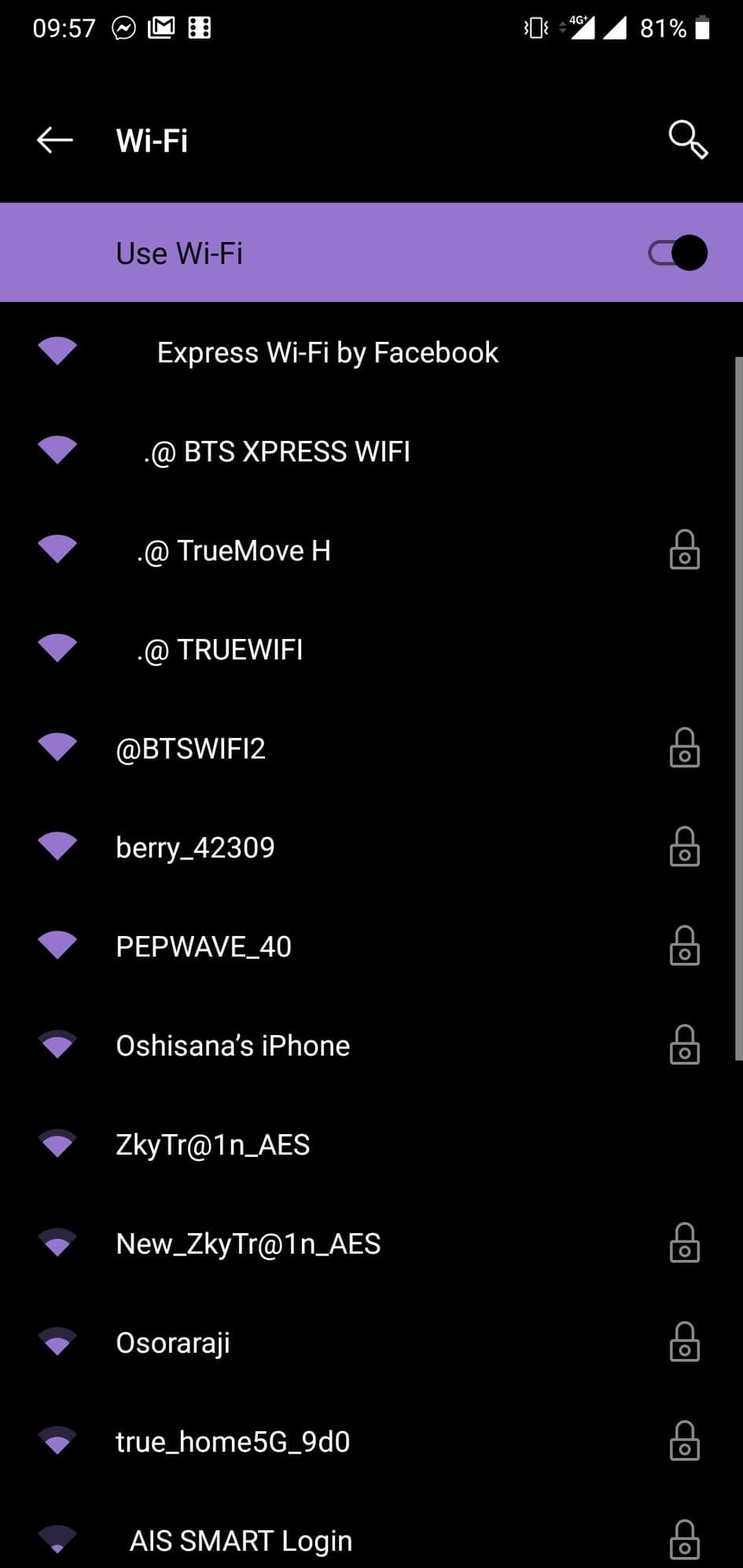The width and height of the screenshot is (743, 1568).
Task: Connect to .@ TRUEWIFI
Action: 219,650
